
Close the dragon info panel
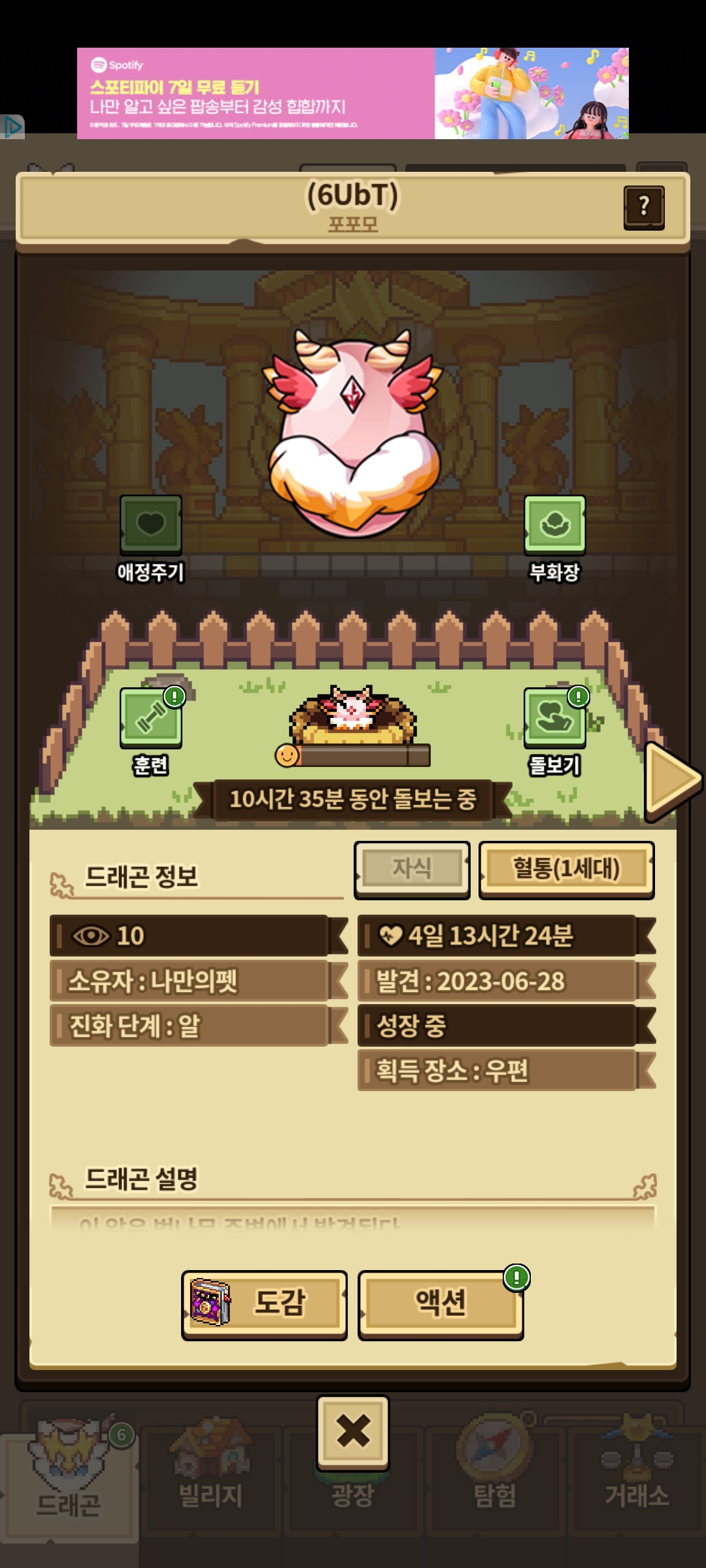coord(353,1431)
